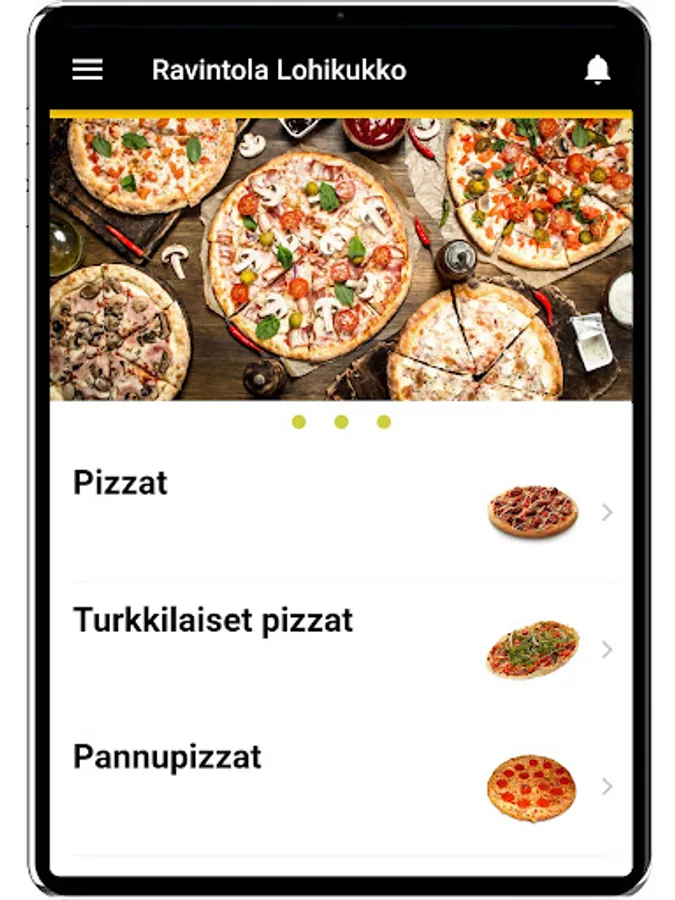This screenshot has width=675, height=900.
Task: Select the first carousel page dot
Action: pyautogui.click(x=298, y=422)
